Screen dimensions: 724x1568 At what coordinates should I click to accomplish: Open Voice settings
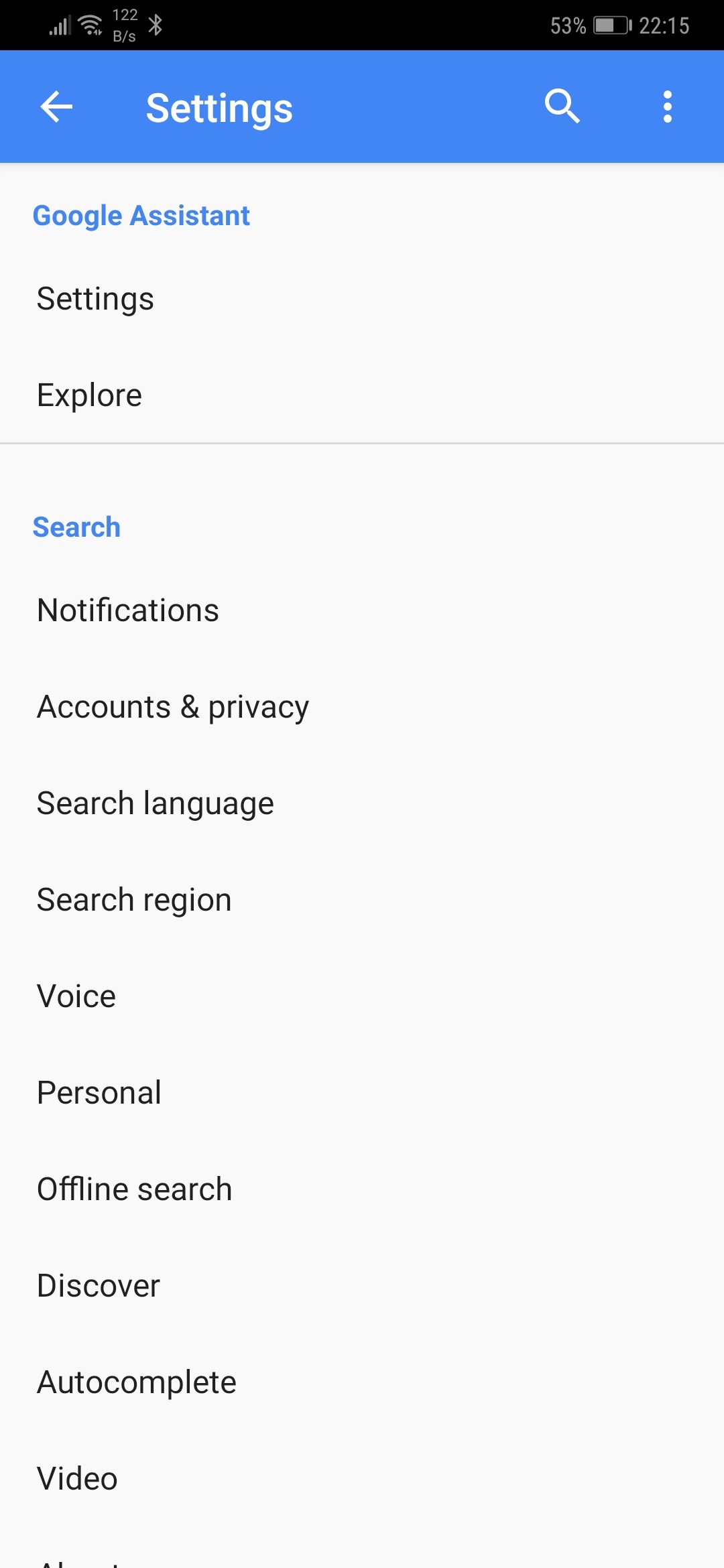362,996
